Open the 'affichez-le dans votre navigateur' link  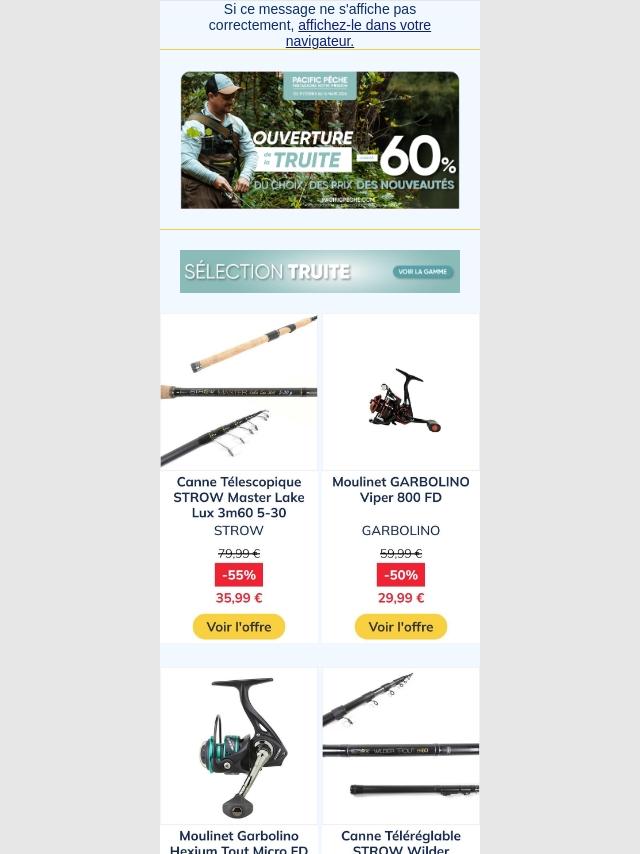363,26
